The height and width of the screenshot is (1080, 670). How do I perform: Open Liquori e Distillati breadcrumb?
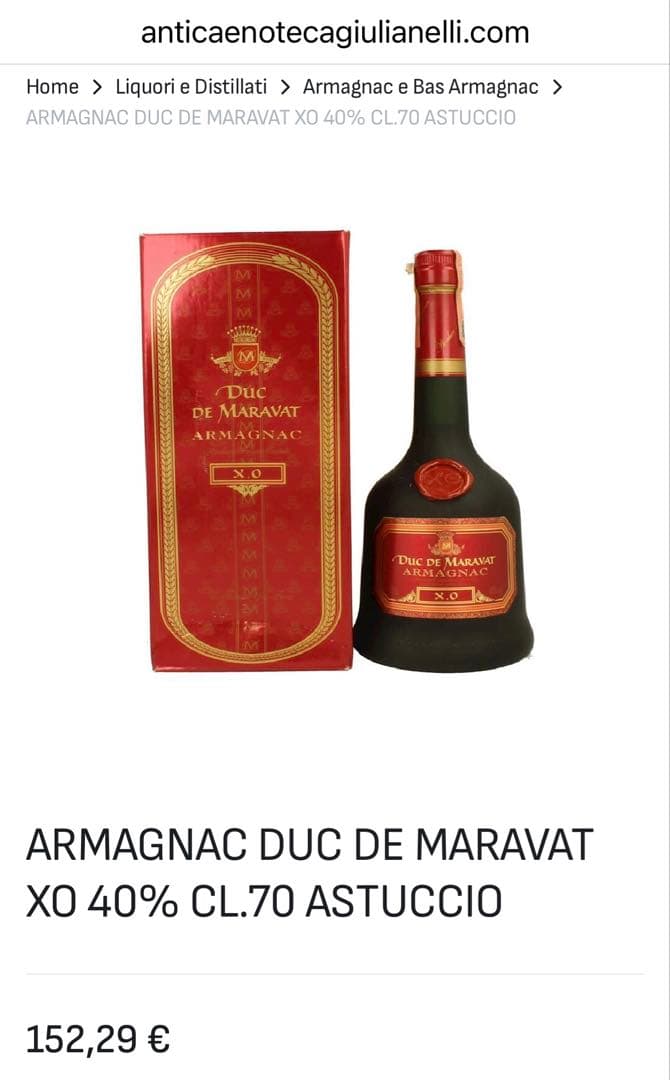point(191,87)
